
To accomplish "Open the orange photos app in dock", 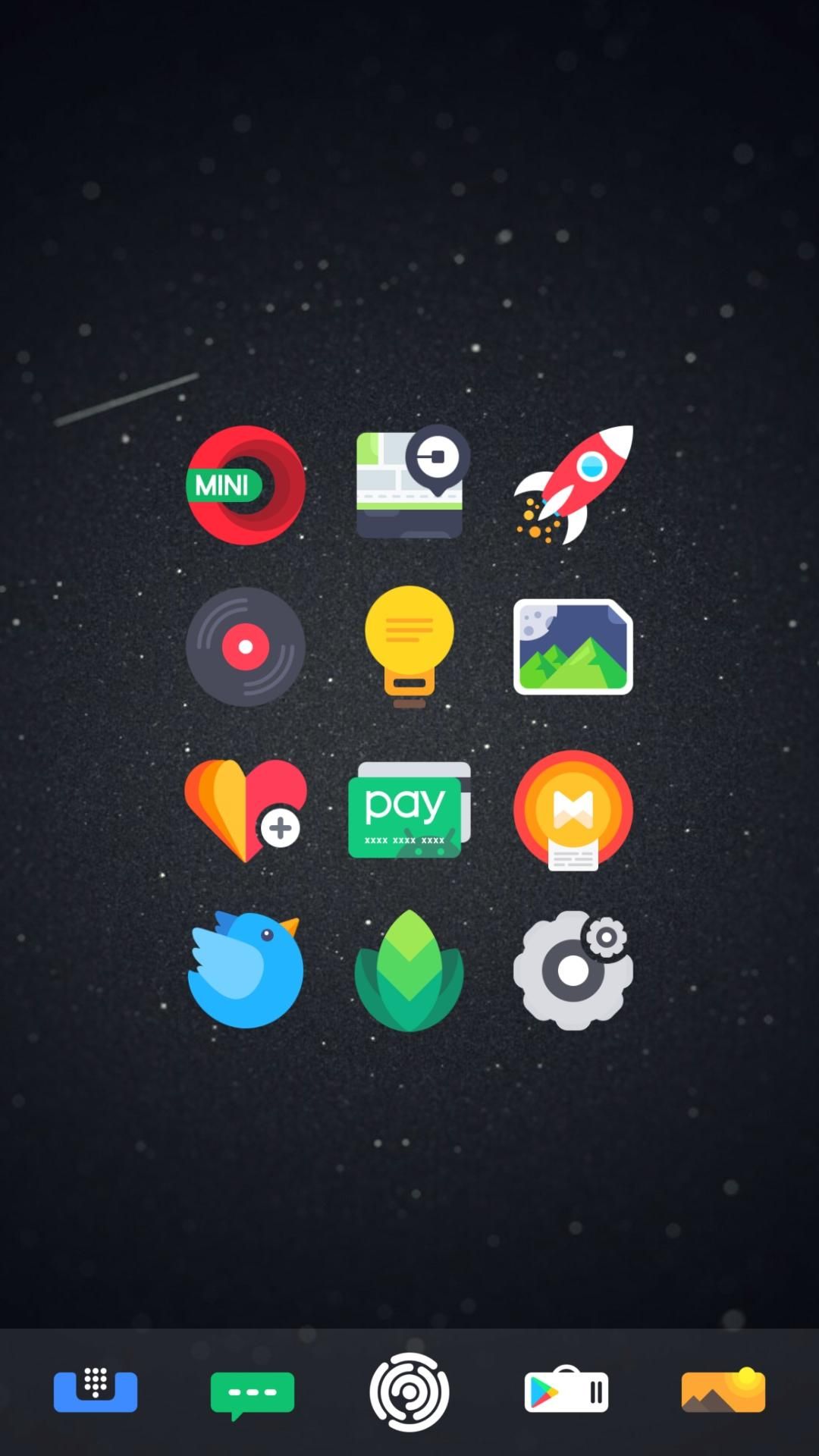I will [x=723, y=1391].
